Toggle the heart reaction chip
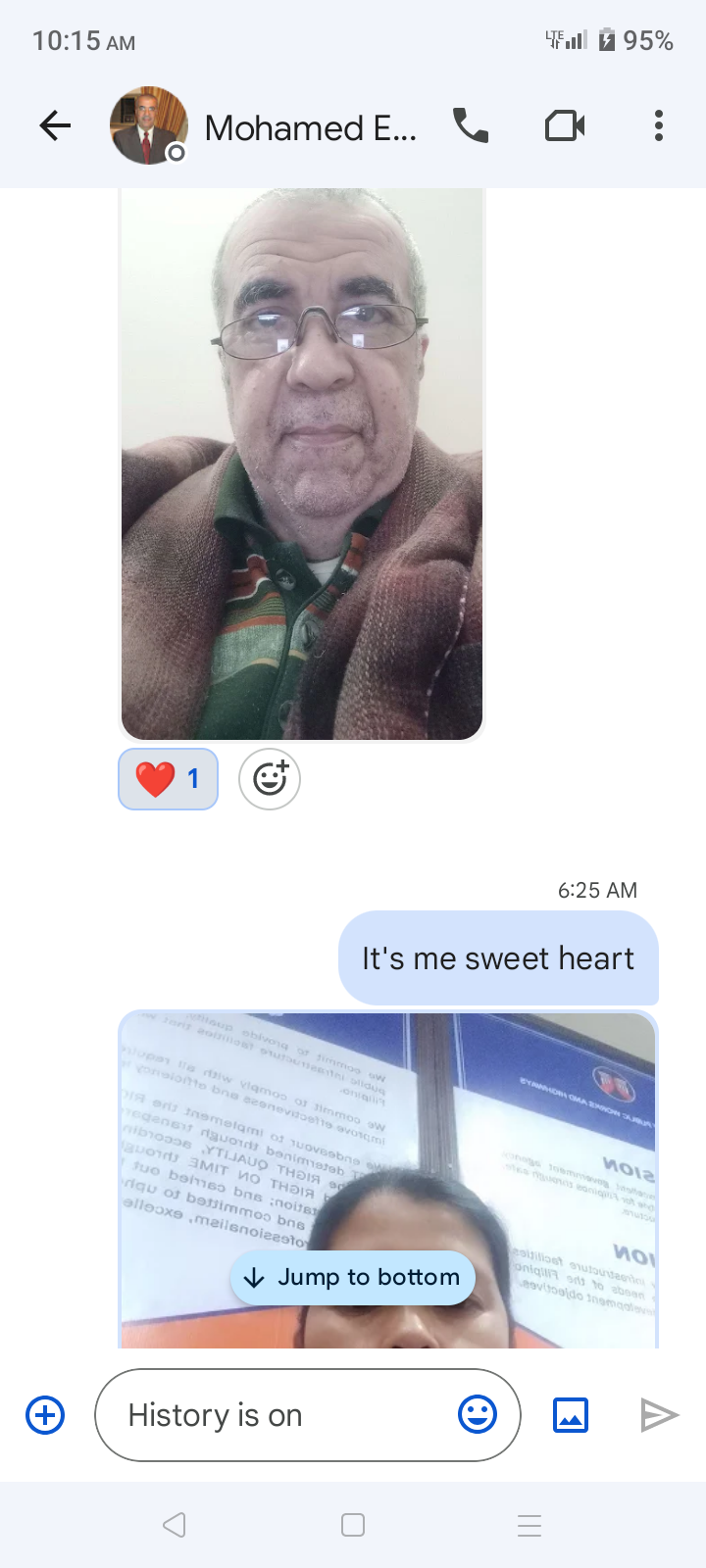The width and height of the screenshot is (706, 1568). click(x=168, y=779)
